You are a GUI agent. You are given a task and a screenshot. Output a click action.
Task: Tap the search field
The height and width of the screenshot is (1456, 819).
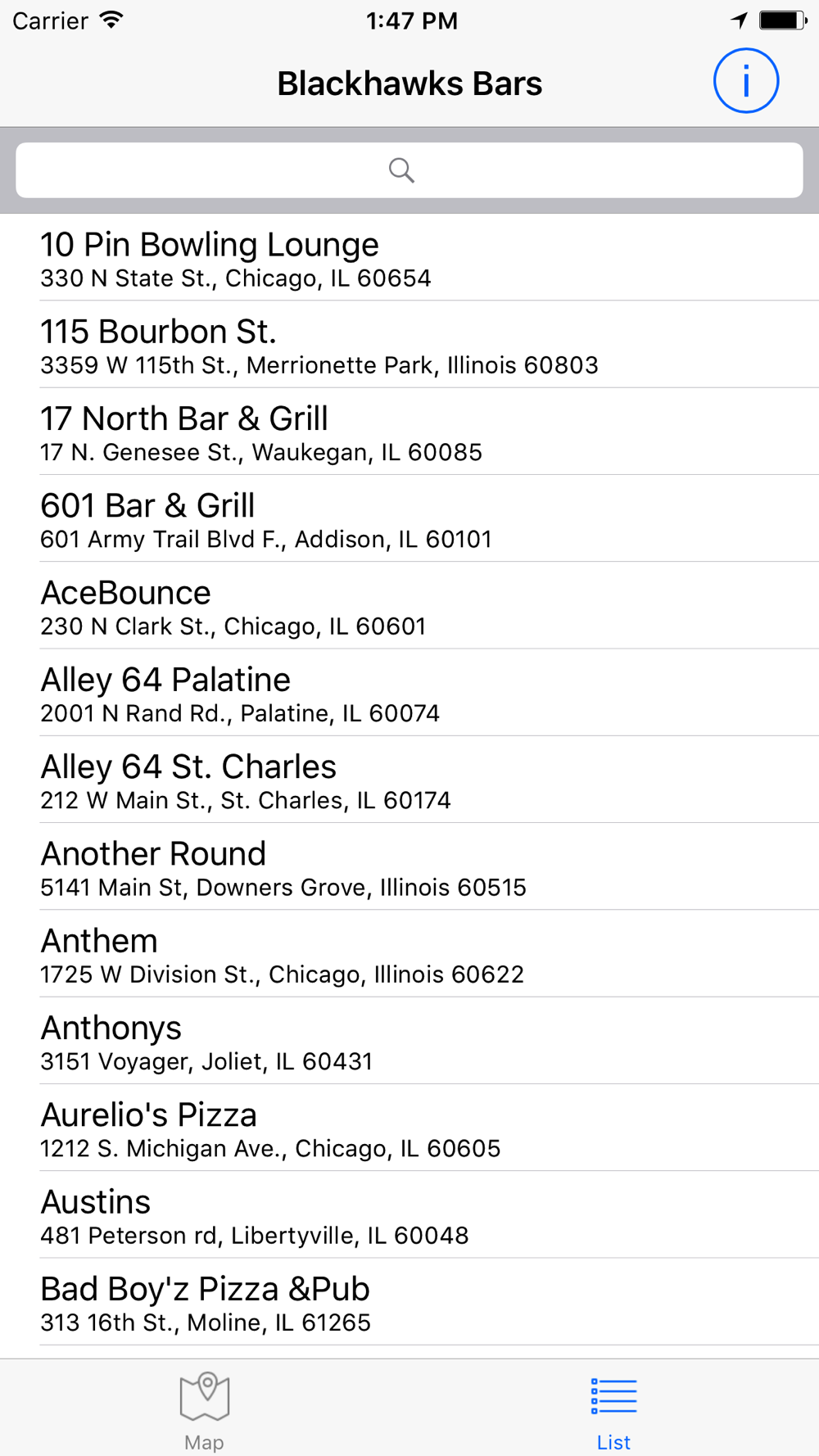(409, 170)
